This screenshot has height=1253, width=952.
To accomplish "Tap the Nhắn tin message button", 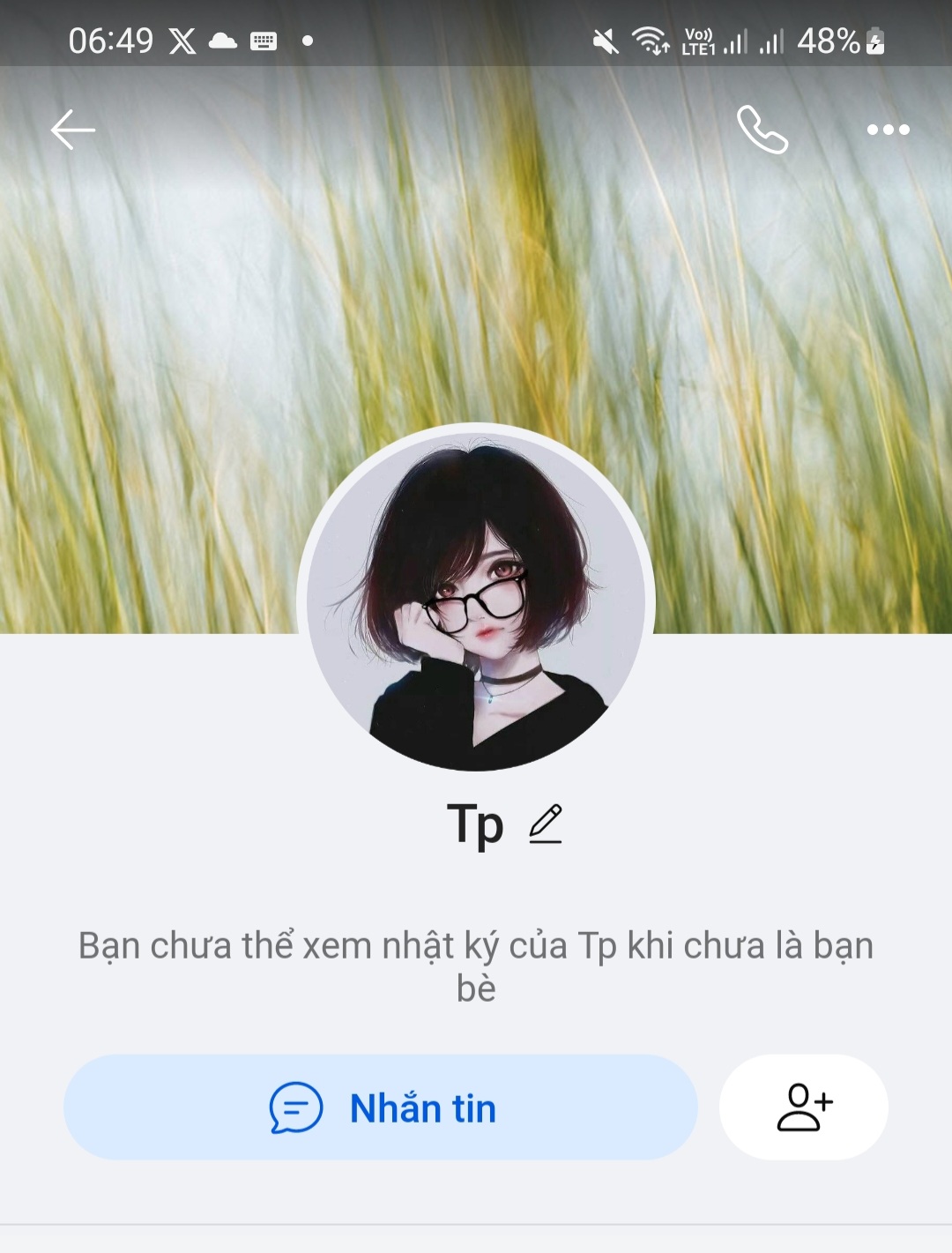I will coord(381,1108).
